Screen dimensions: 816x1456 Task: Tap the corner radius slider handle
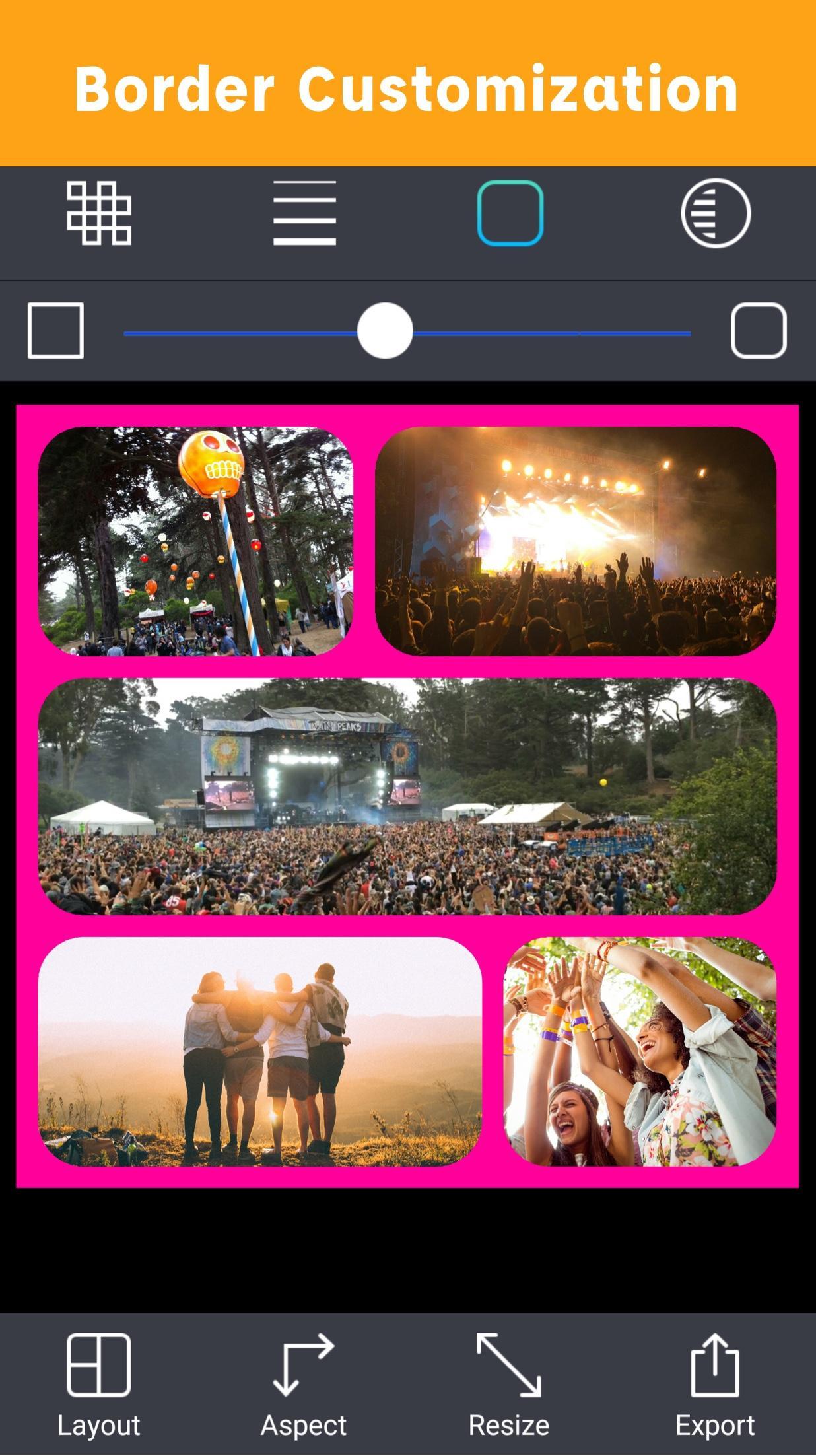[385, 331]
